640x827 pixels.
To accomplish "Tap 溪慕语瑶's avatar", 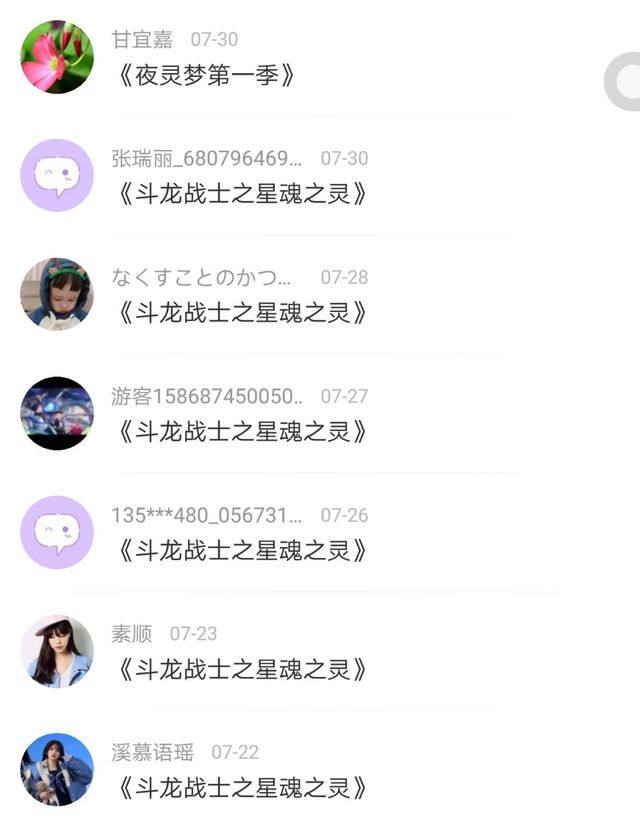I will pyautogui.click(x=57, y=769).
